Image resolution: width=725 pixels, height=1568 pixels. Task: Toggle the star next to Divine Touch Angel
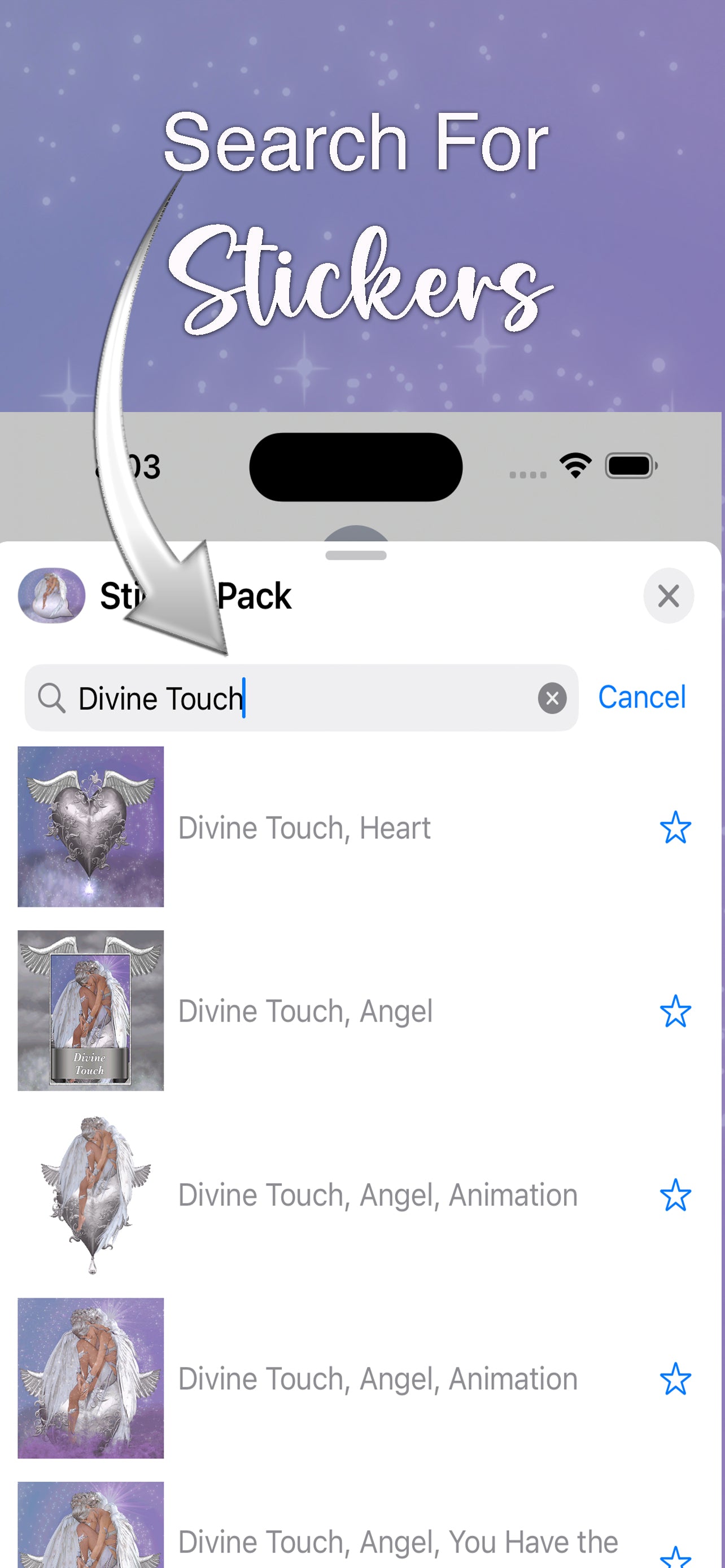tap(676, 1010)
